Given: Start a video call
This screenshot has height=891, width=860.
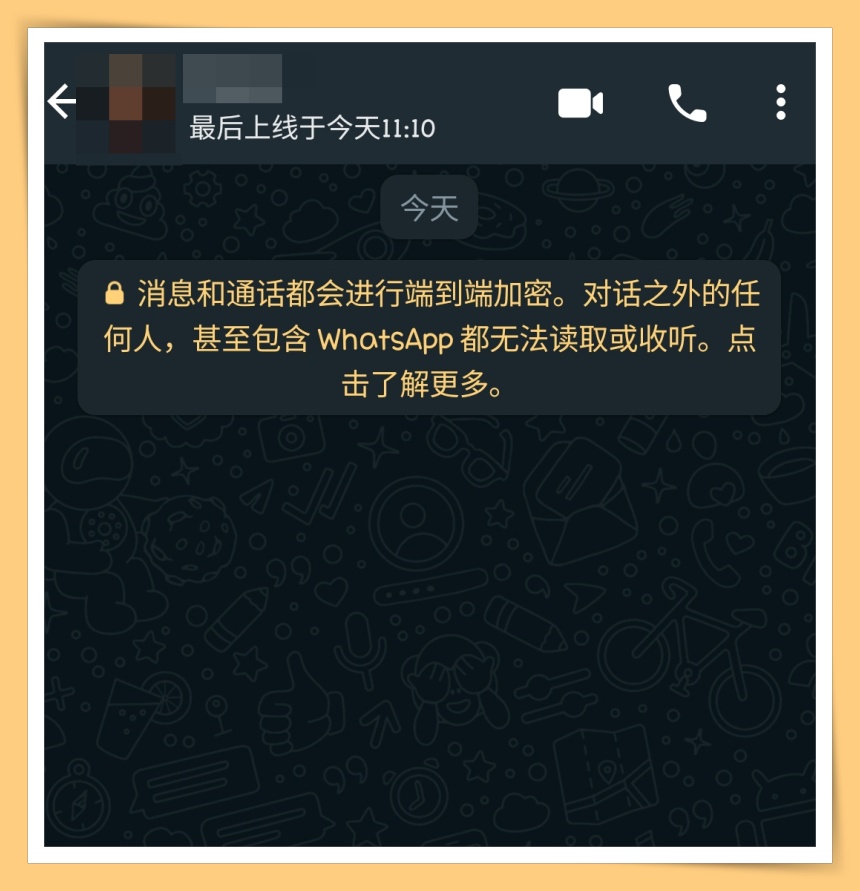Looking at the screenshot, I should coord(580,103).
